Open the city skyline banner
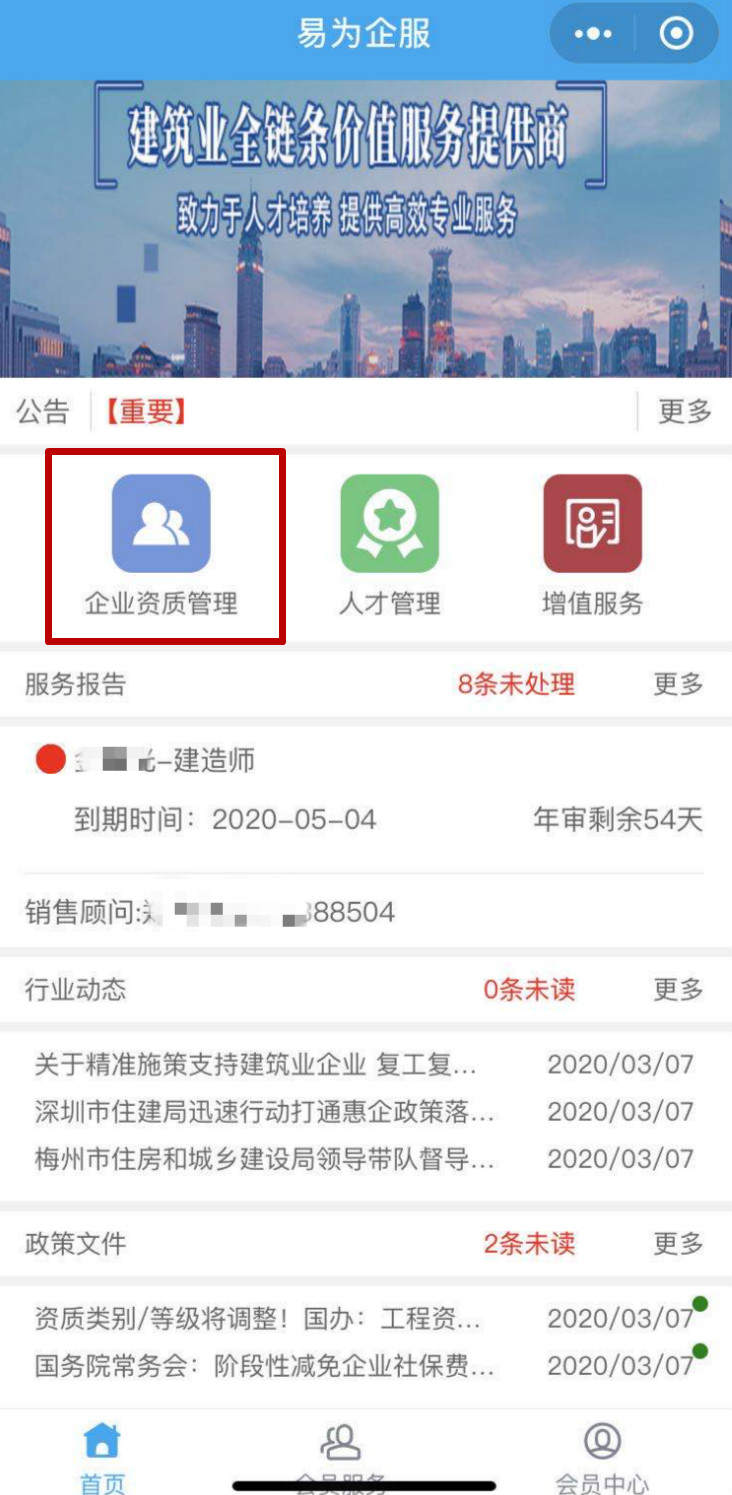The image size is (732, 1495). point(366,228)
